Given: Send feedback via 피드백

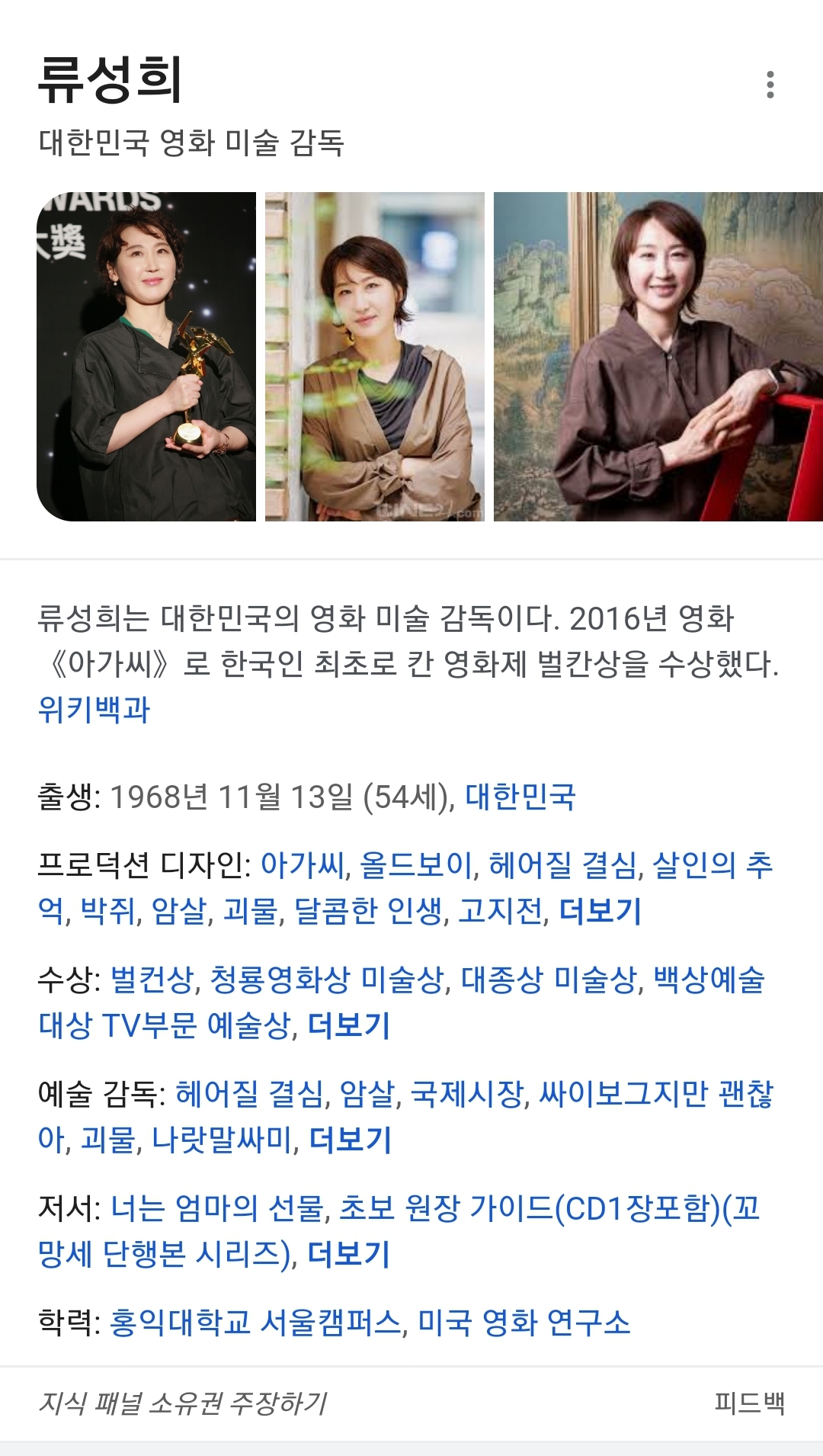Looking at the screenshot, I should click(749, 1403).
